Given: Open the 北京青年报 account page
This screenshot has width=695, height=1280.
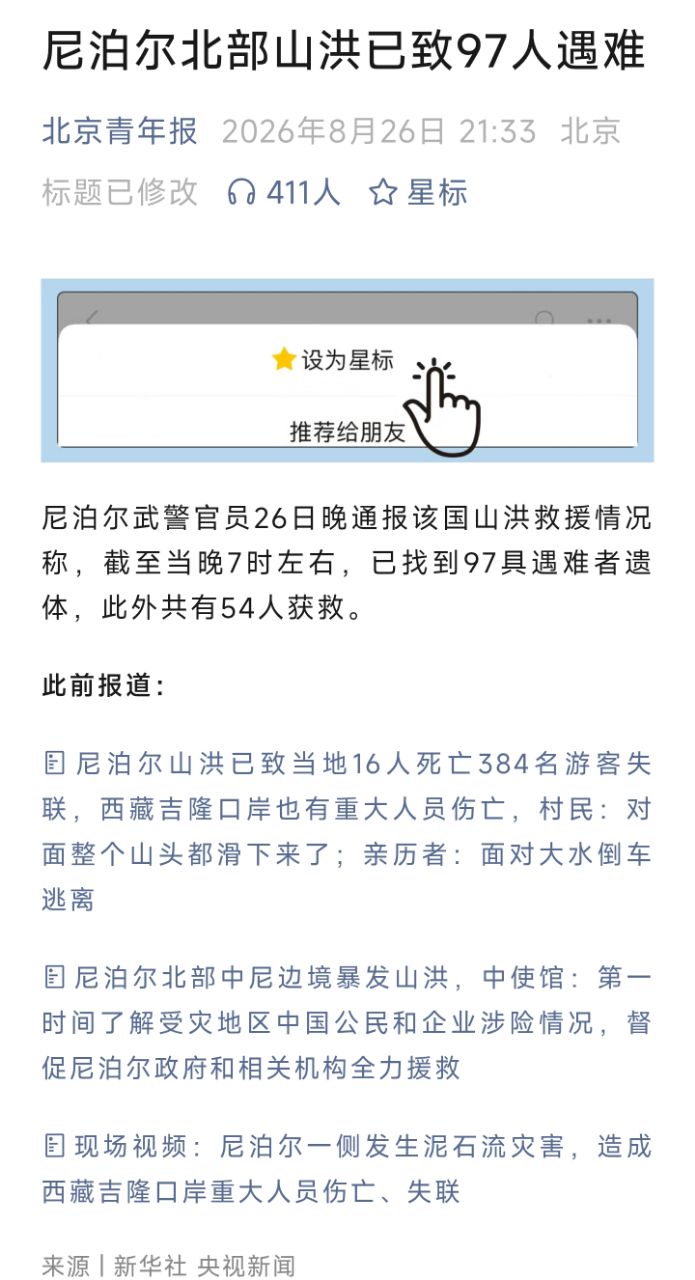Looking at the screenshot, I should [120, 131].
